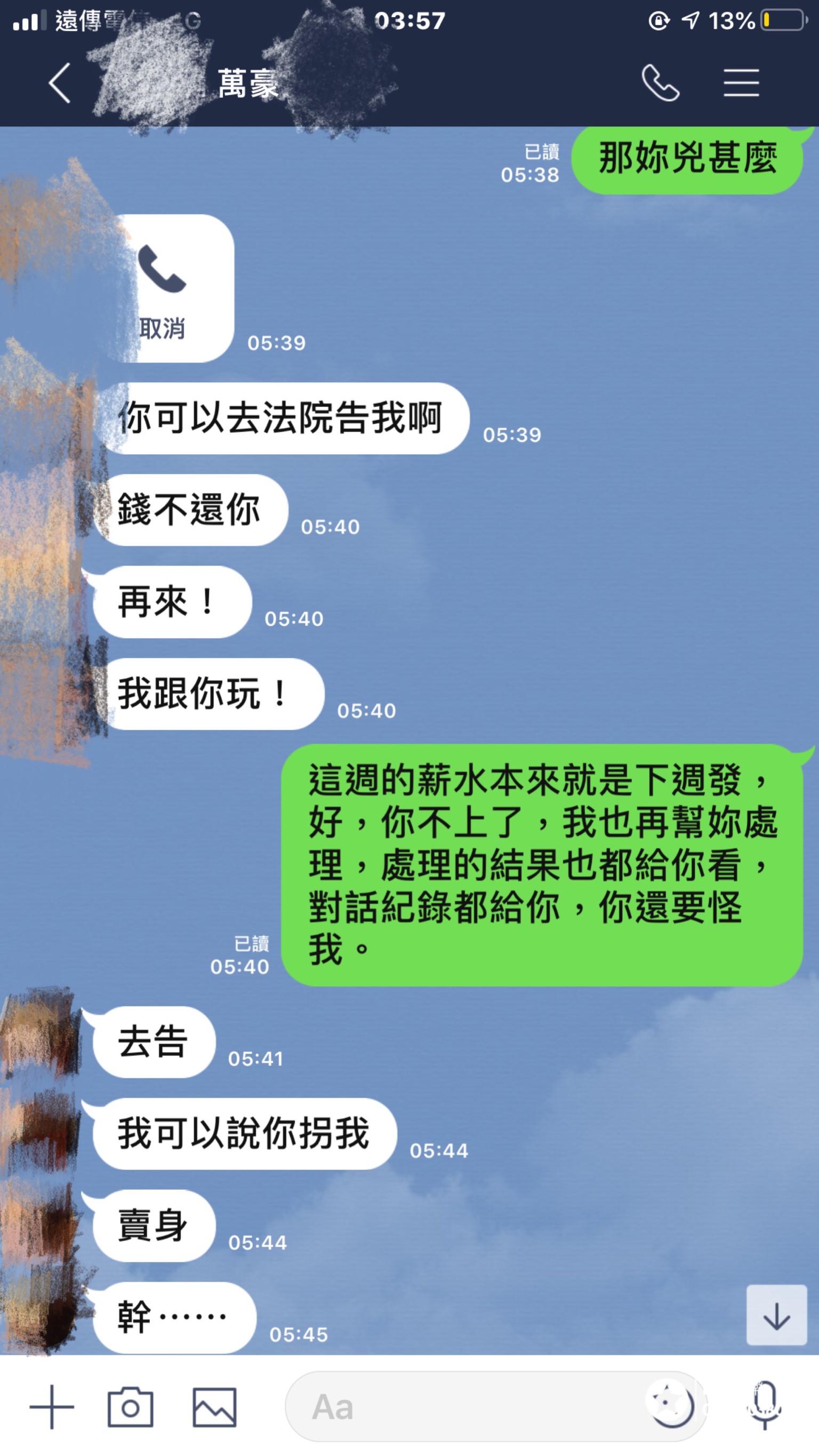819x1456 pixels.
Task: Jump to latest messages with down arrow
Action: (x=776, y=1315)
